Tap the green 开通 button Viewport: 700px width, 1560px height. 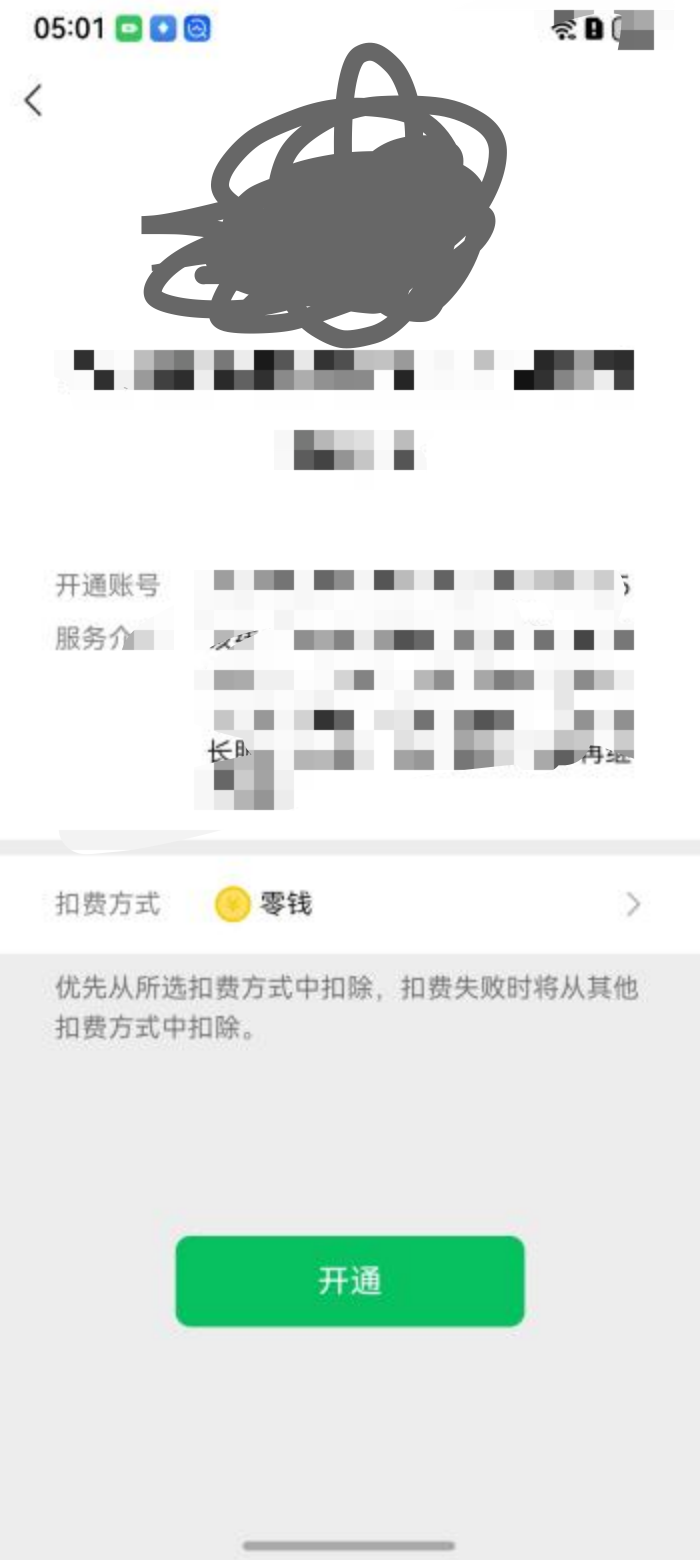(x=350, y=1281)
